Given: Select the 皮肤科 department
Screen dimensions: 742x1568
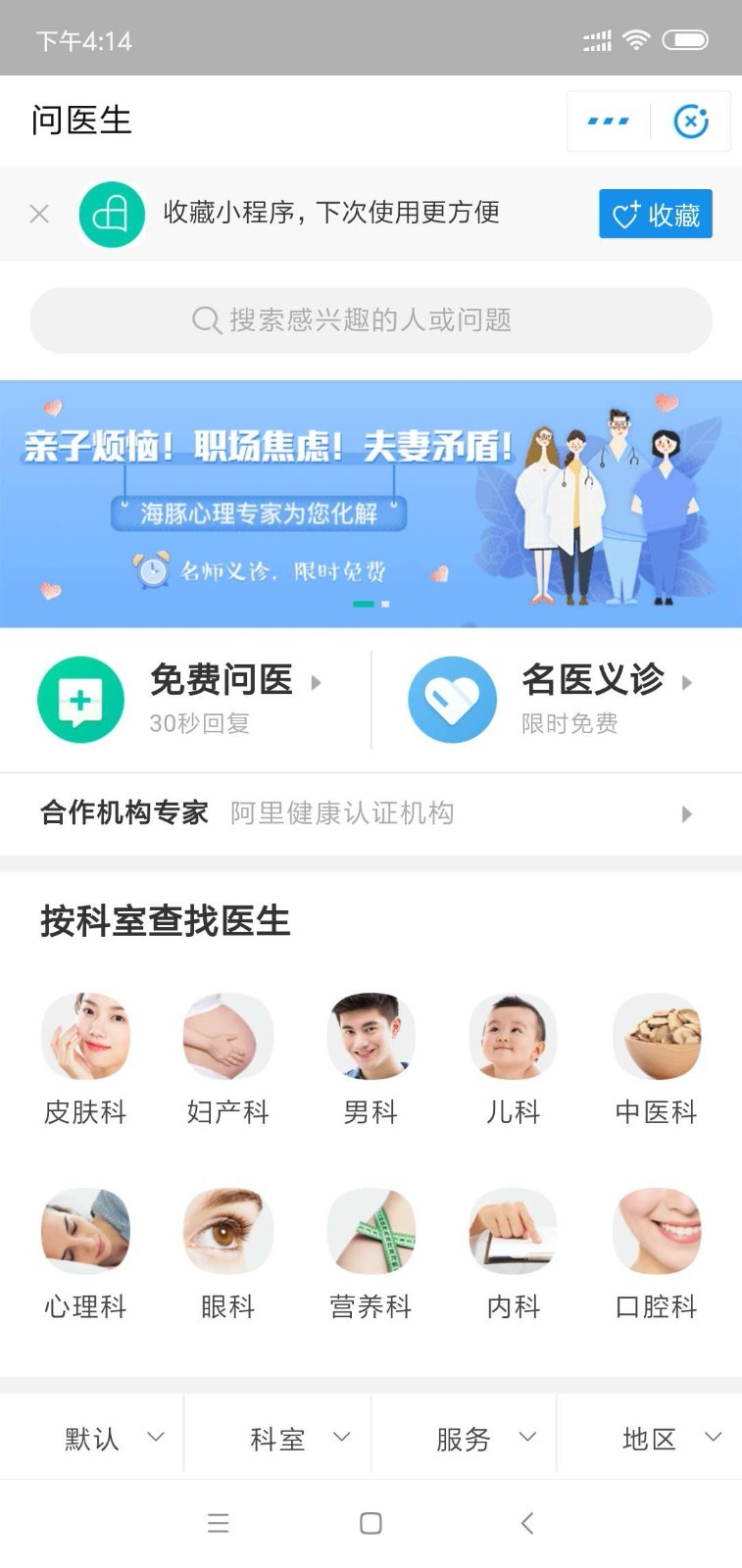Looking at the screenshot, I should pos(85,1058).
